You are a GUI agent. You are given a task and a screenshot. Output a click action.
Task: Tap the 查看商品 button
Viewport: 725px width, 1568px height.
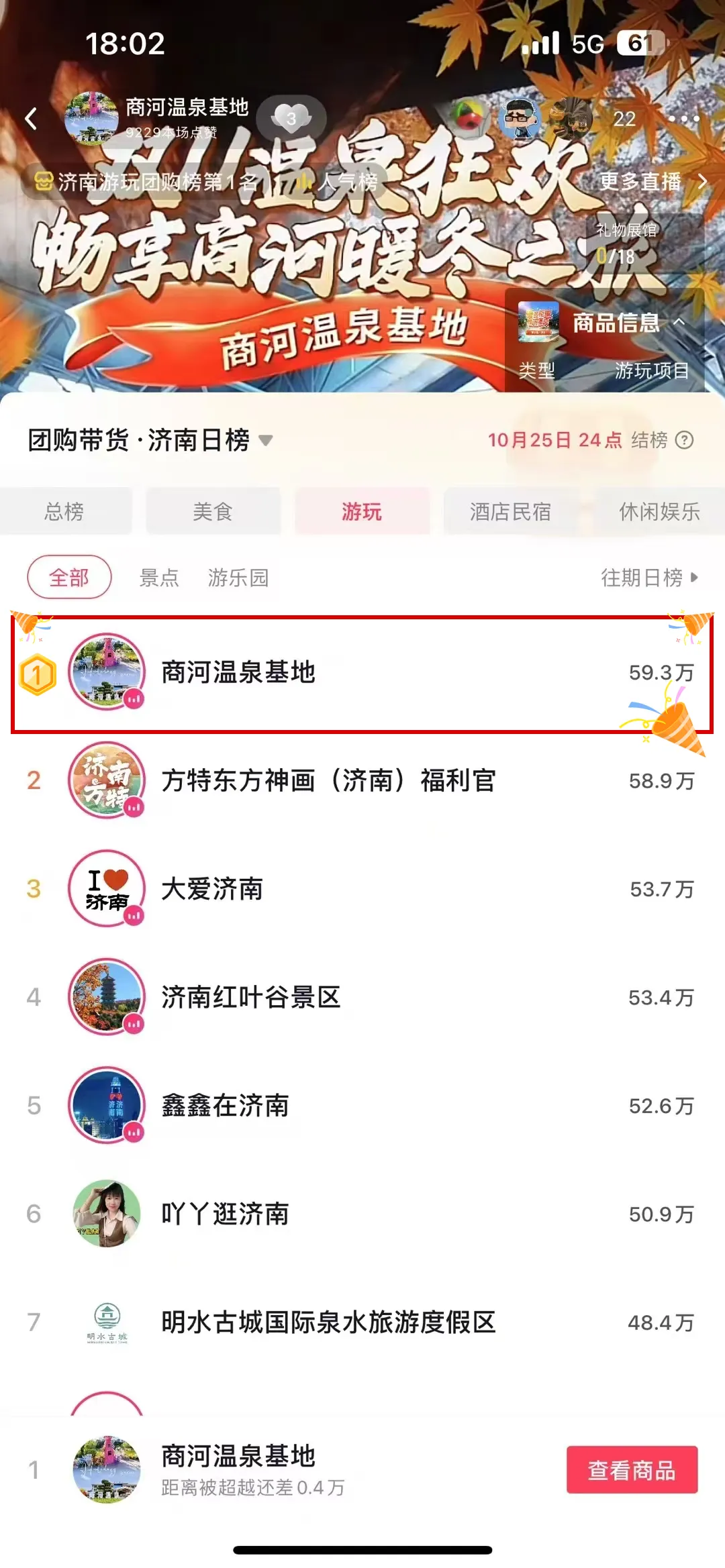point(632,1469)
